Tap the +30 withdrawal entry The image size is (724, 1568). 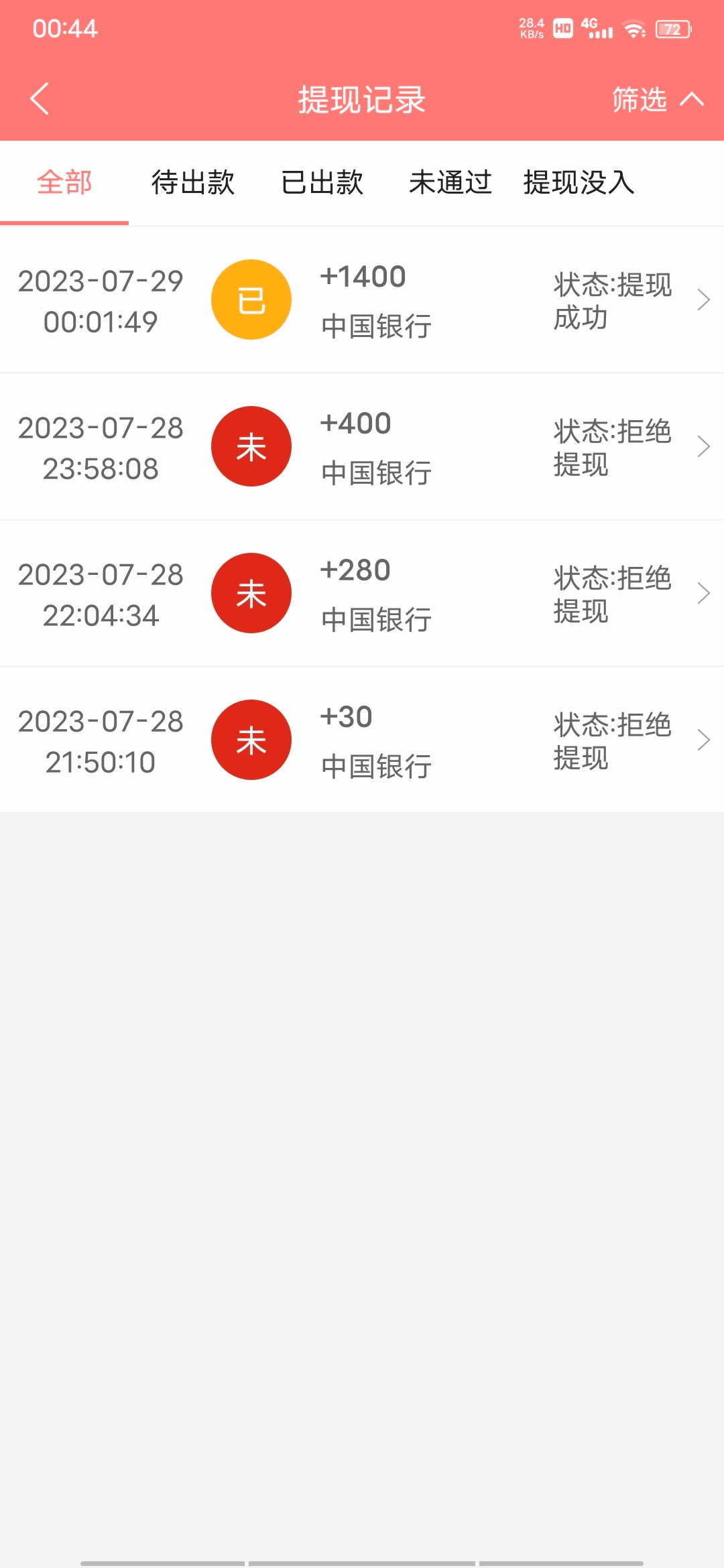(x=362, y=740)
